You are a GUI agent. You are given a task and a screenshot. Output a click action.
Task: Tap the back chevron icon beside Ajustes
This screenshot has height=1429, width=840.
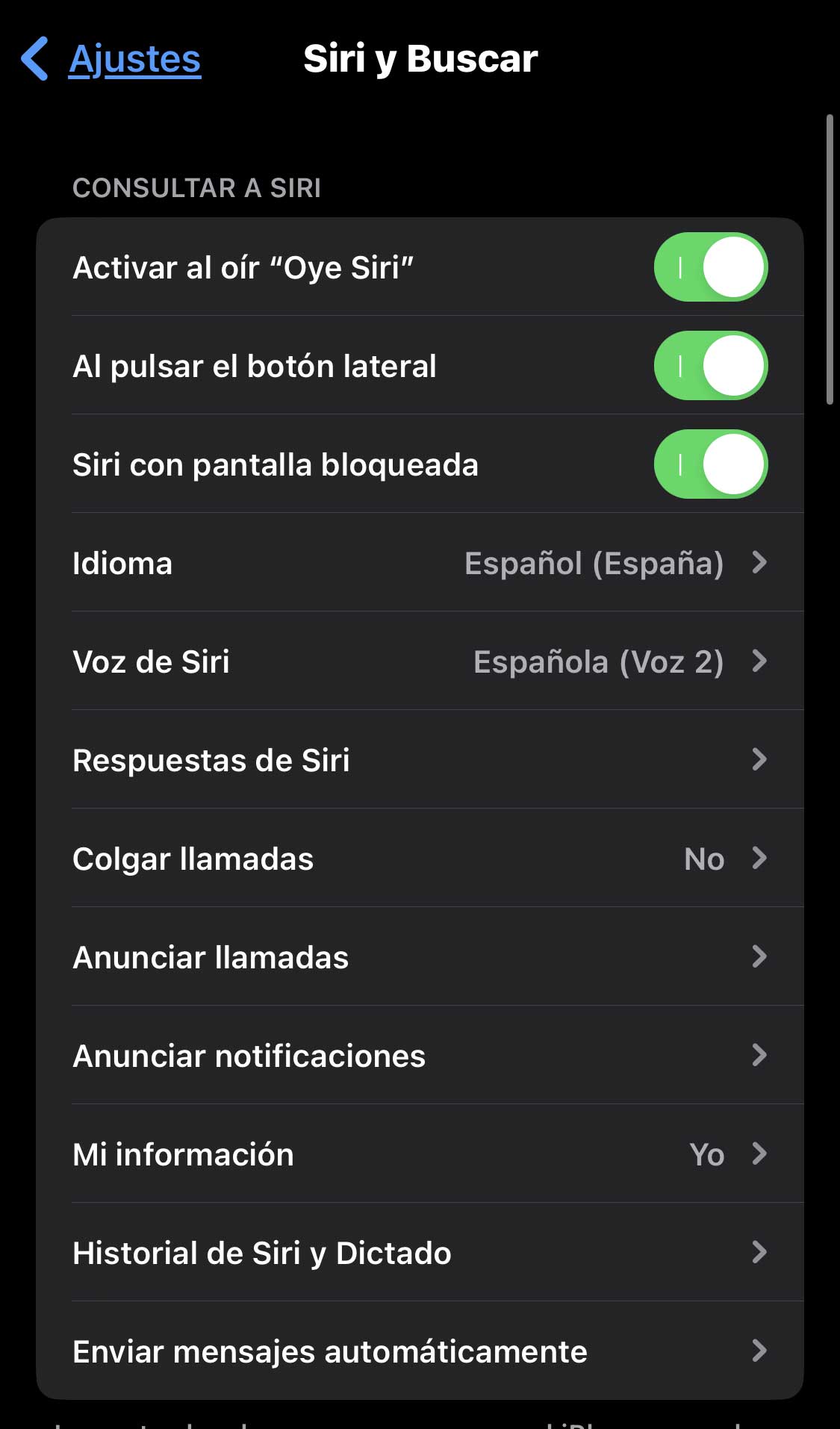(x=33, y=58)
